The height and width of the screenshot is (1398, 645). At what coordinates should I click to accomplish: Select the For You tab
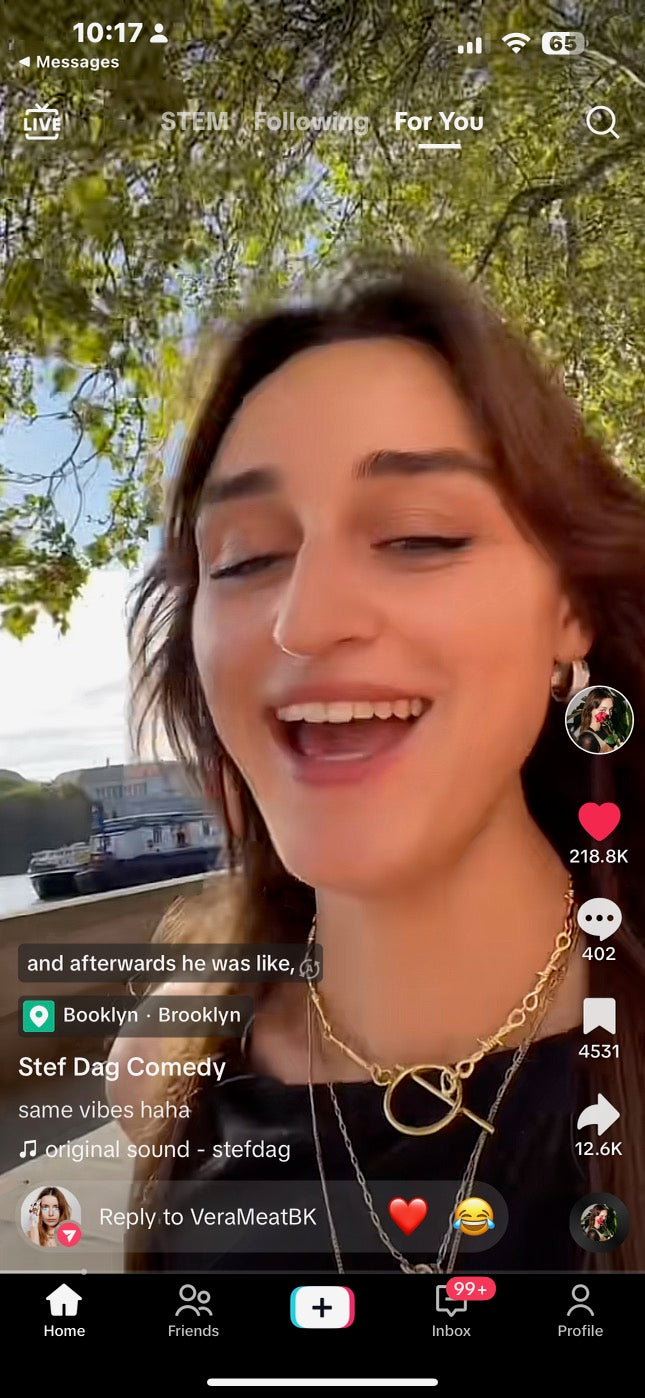pyautogui.click(x=438, y=122)
